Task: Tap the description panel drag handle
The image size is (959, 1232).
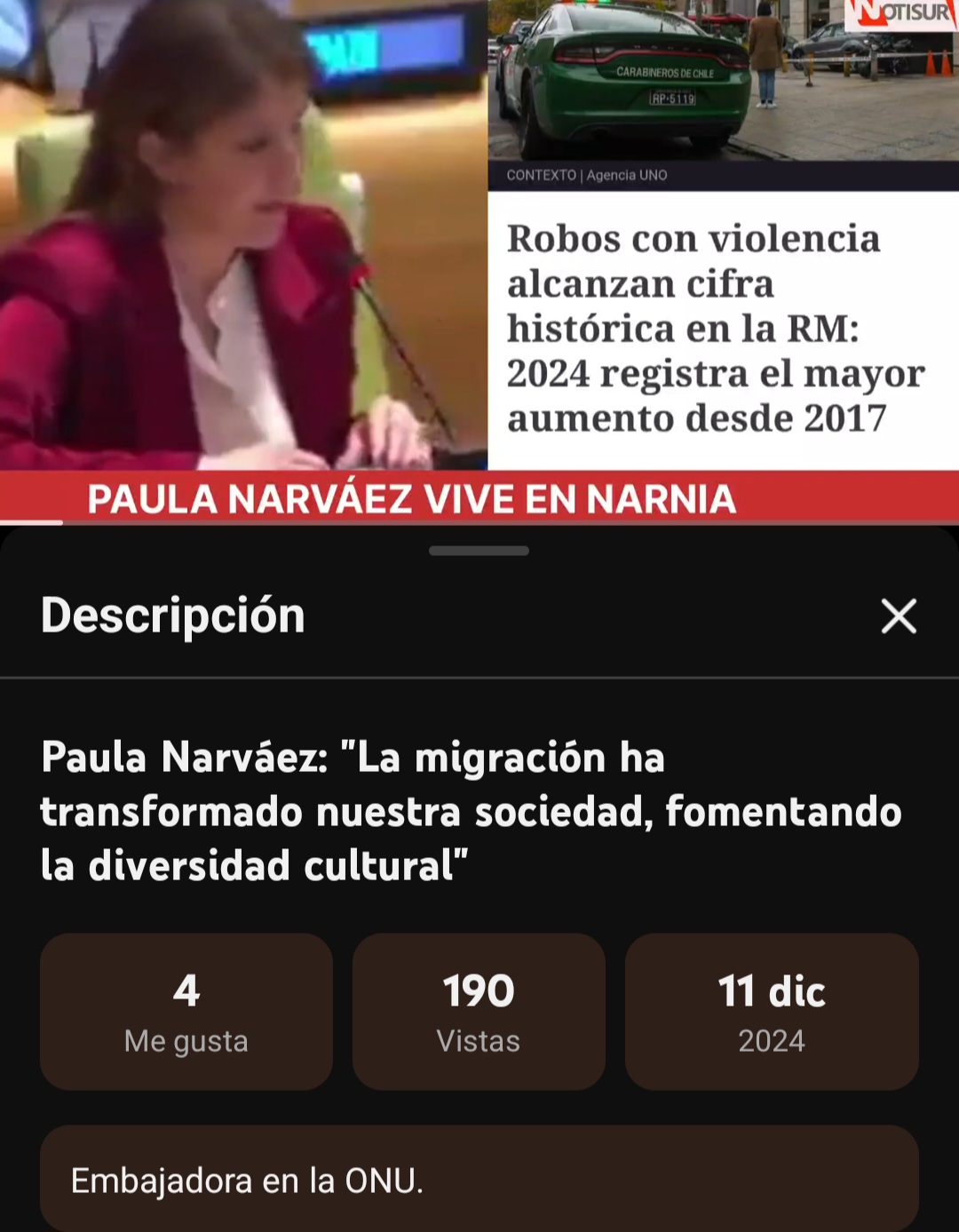Action: [x=479, y=551]
